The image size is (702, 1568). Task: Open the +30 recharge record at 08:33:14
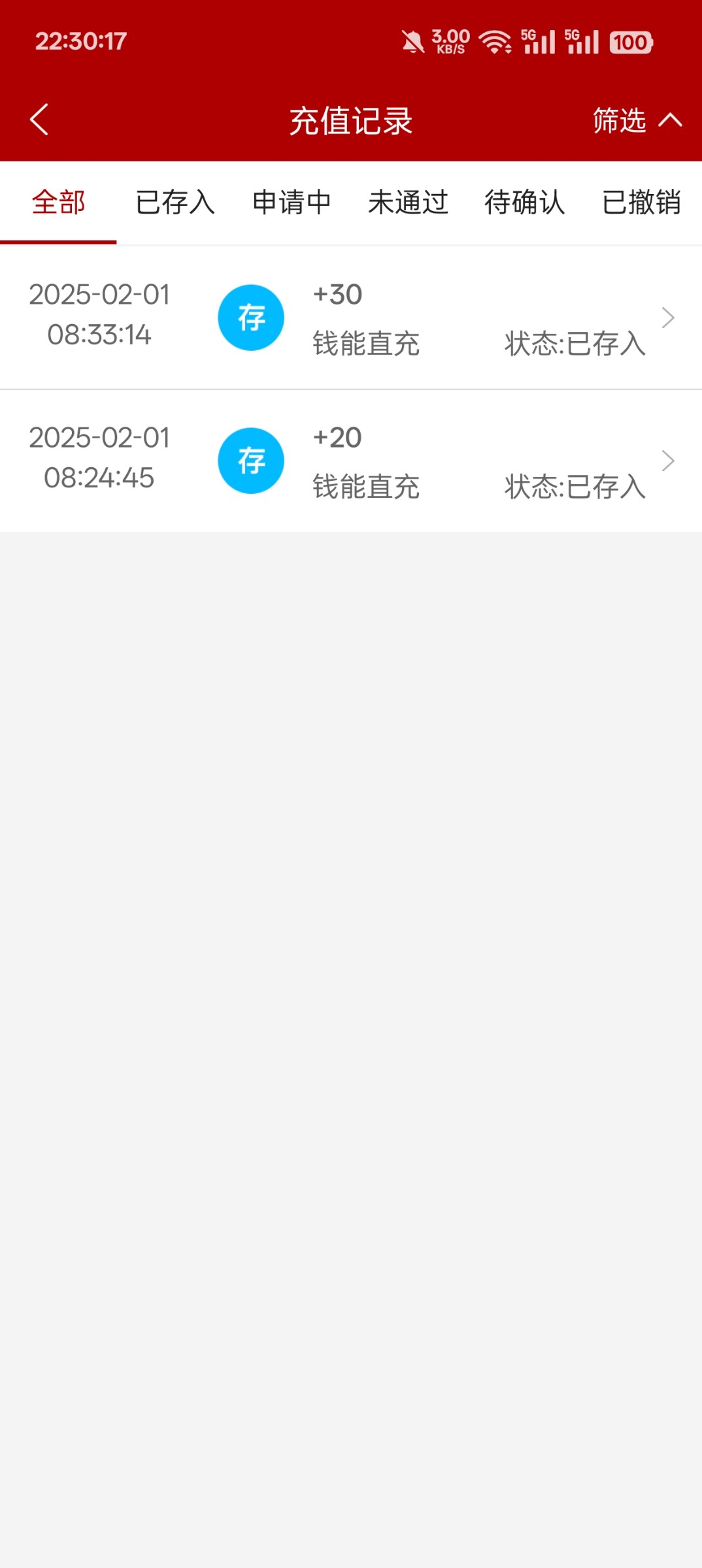(351, 318)
